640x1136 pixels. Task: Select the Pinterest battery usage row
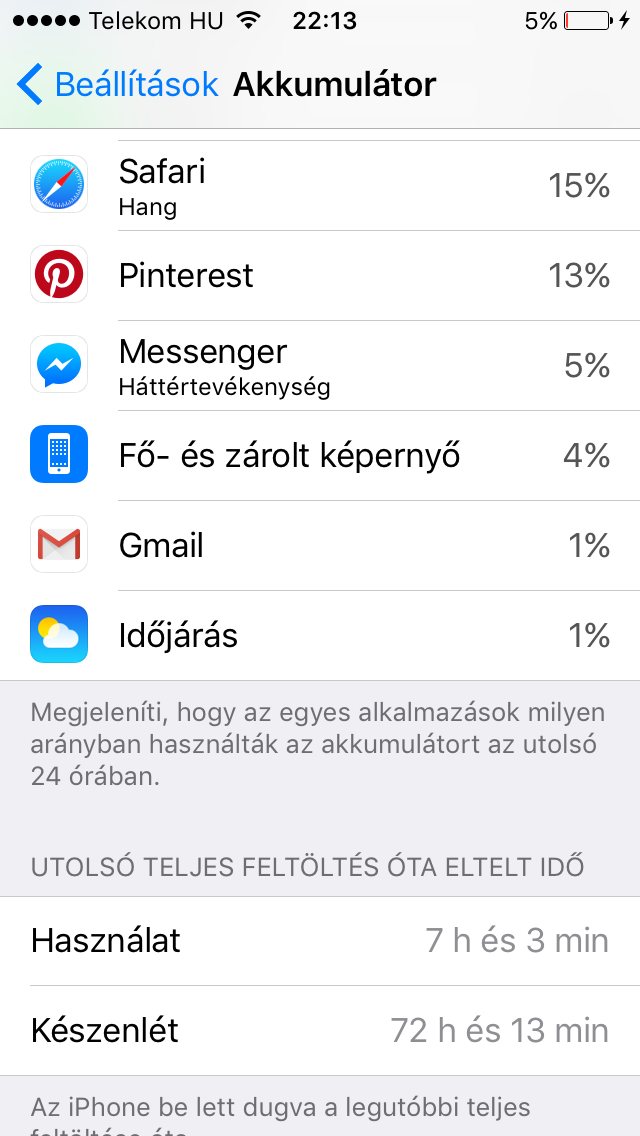(x=320, y=276)
